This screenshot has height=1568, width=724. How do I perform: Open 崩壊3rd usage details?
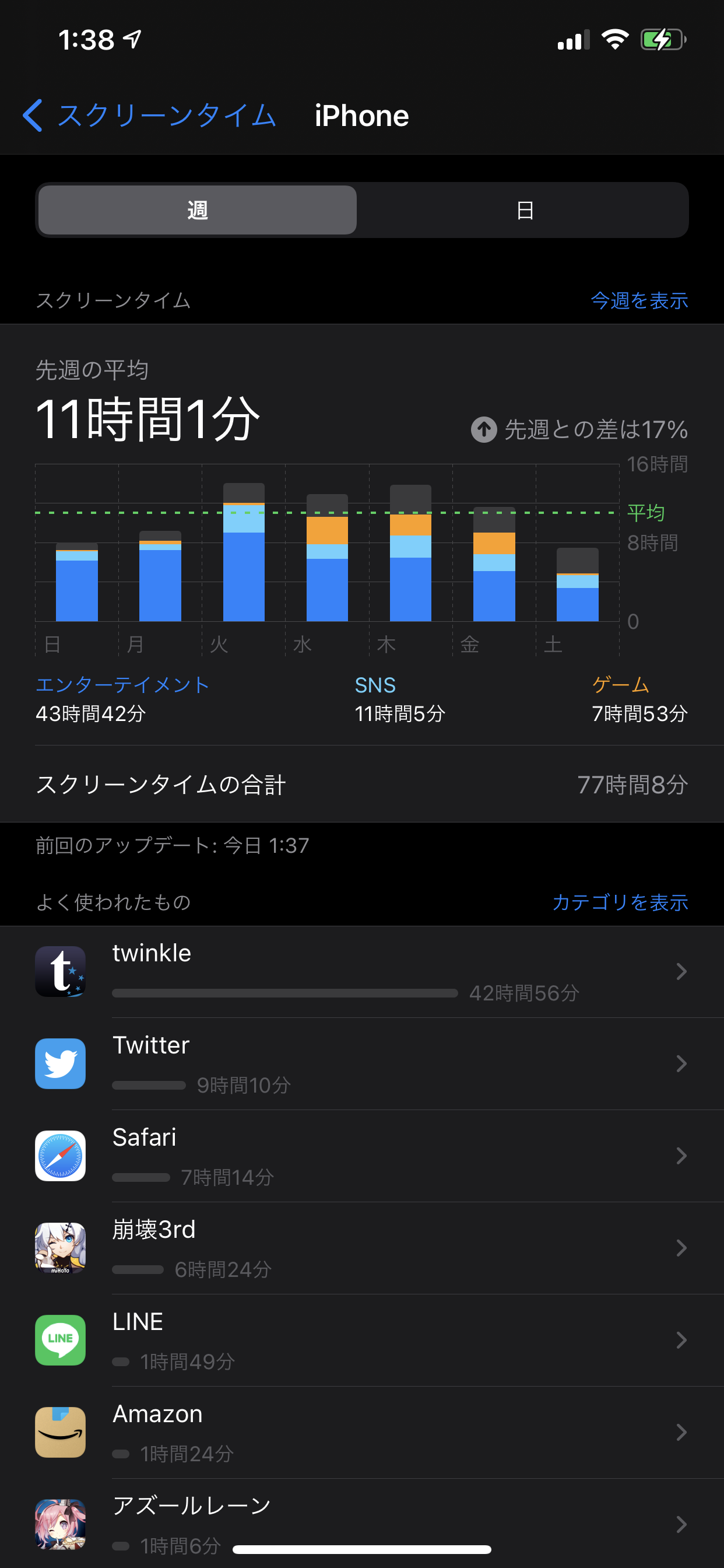(x=362, y=1248)
